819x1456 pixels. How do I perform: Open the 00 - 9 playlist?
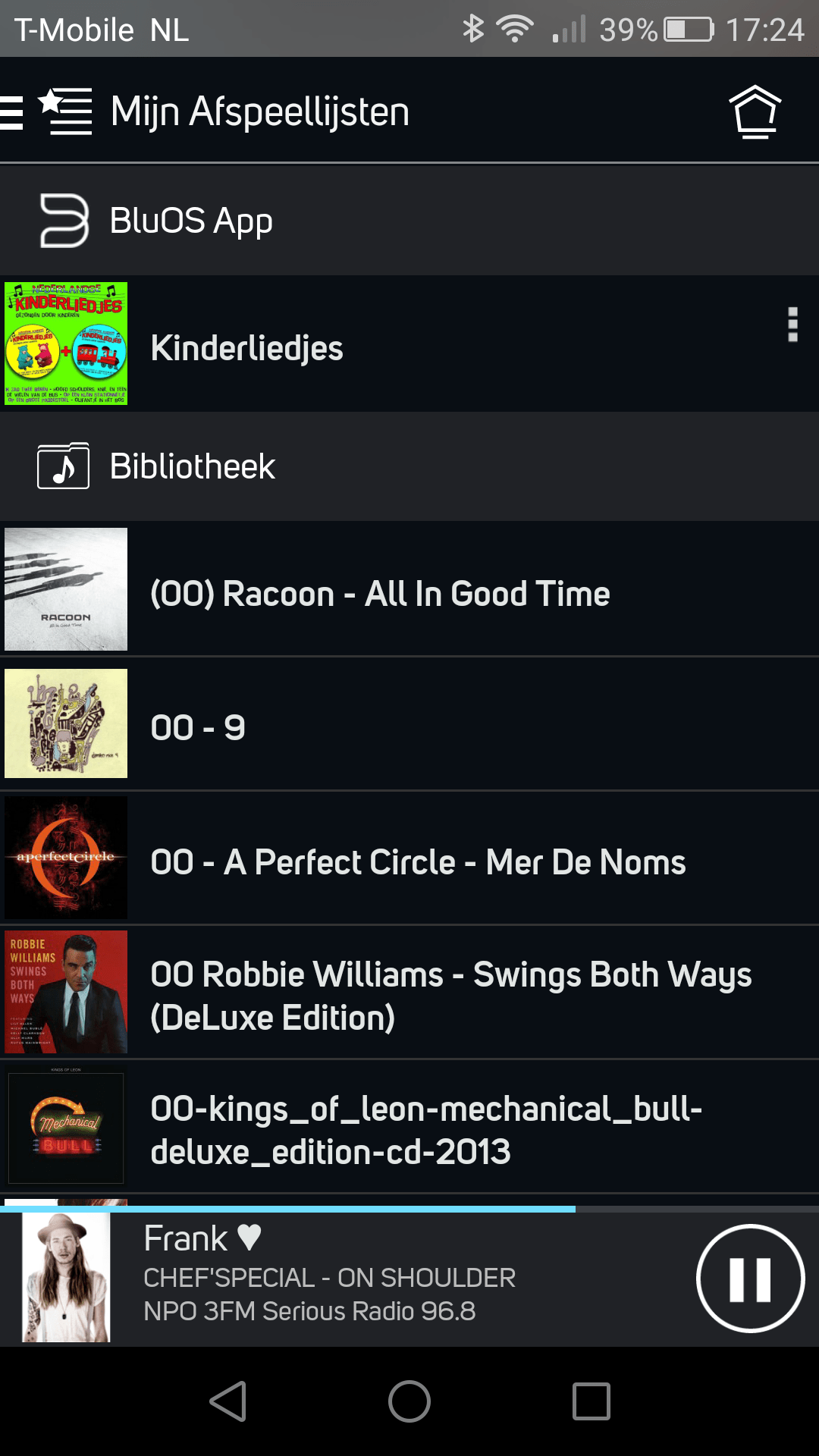[x=409, y=724]
